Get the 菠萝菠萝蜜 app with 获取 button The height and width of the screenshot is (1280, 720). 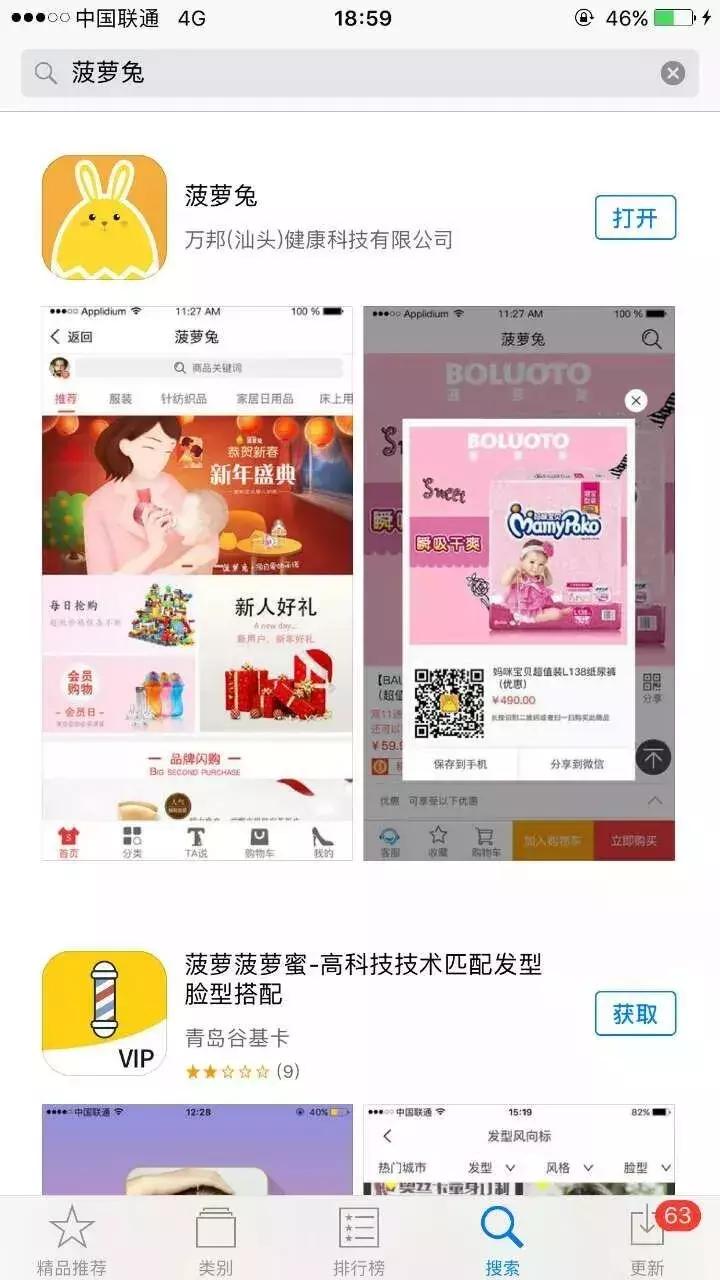635,1013
